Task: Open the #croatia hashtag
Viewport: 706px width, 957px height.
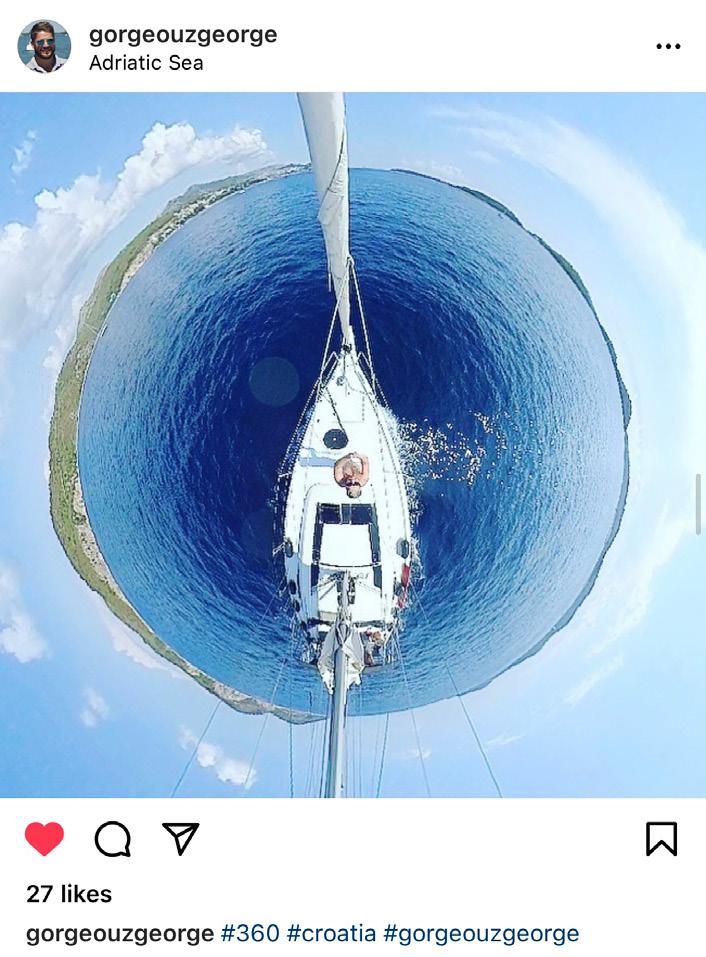Action: [331, 934]
